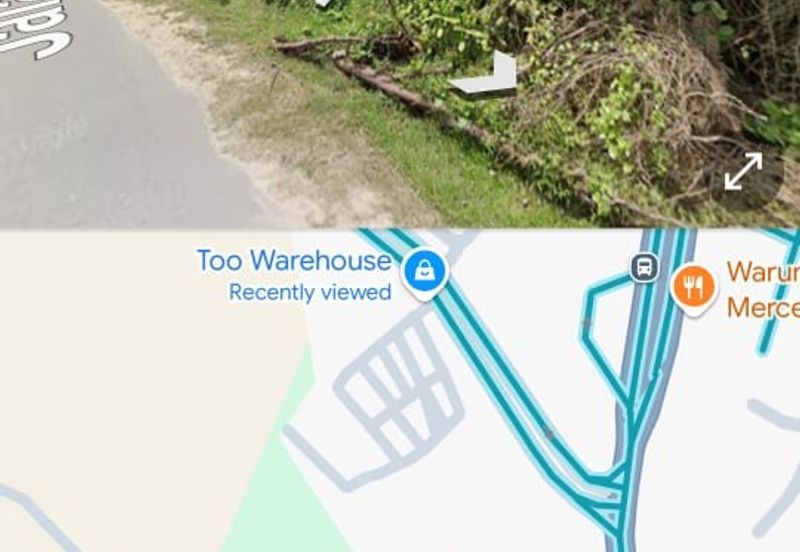Open the Too Warehouse map pin
800x552 pixels.
[425, 270]
